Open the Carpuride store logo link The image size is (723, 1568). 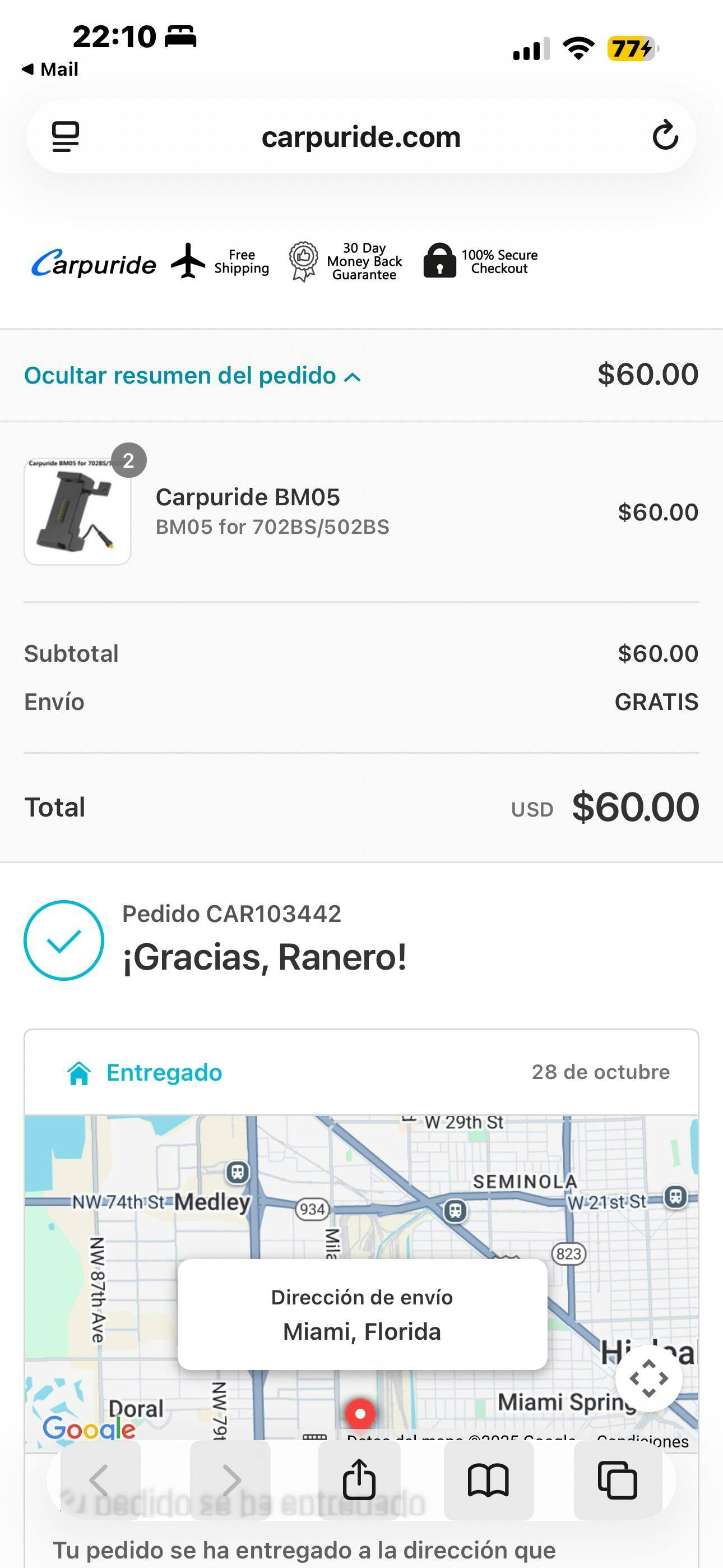94,264
